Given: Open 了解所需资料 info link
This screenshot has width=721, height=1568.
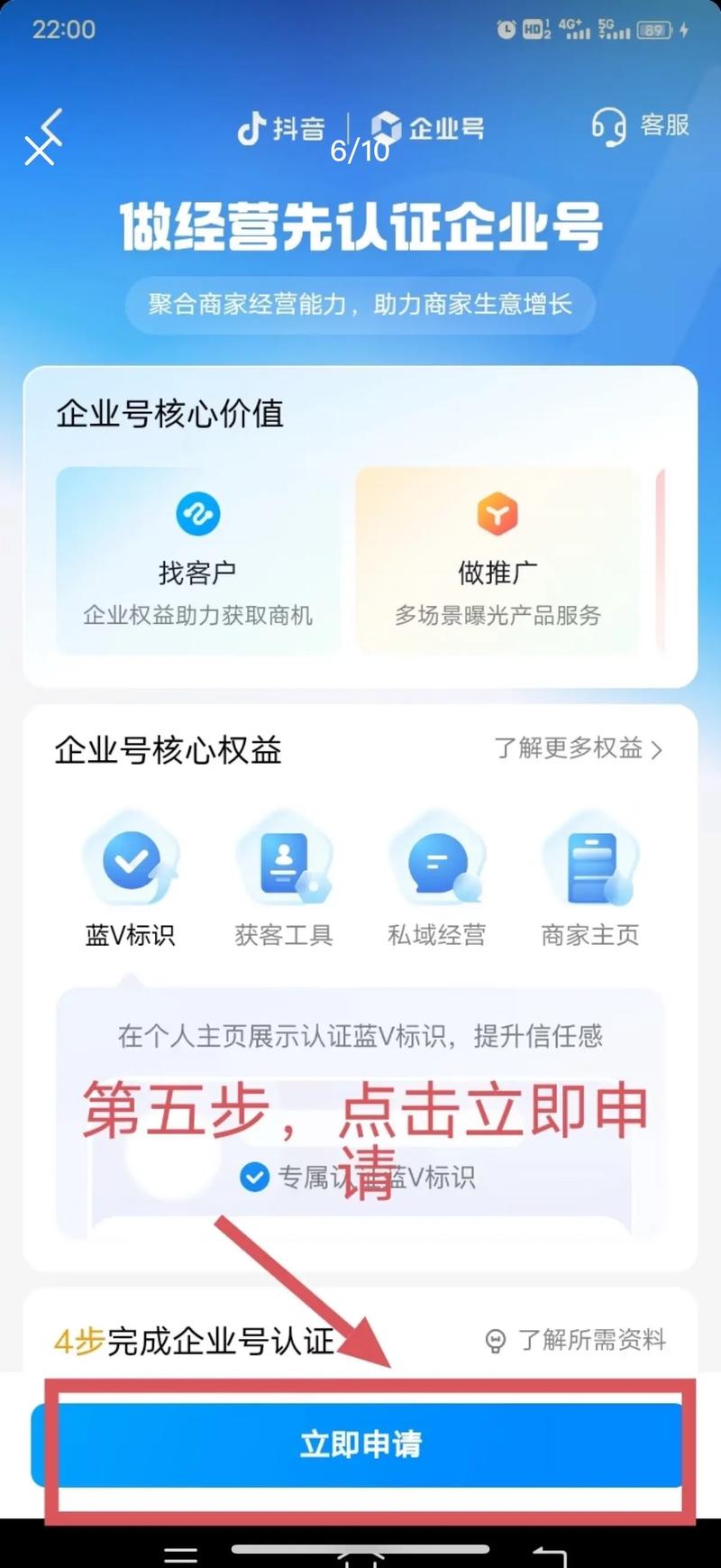Looking at the screenshot, I should (x=577, y=1340).
